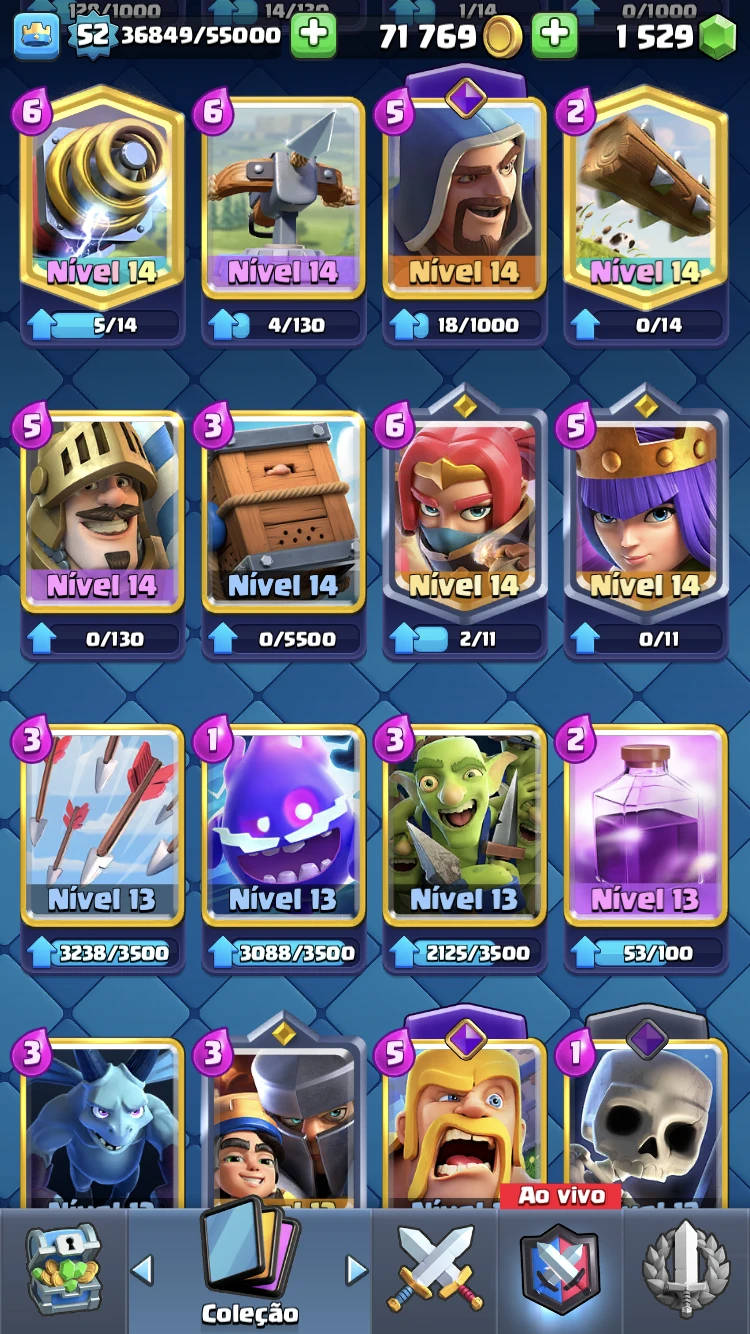This screenshot has width=750, height=1334.
Task: Open the Clan shield tab marked Ao vivo
Action: (560, 1270)
